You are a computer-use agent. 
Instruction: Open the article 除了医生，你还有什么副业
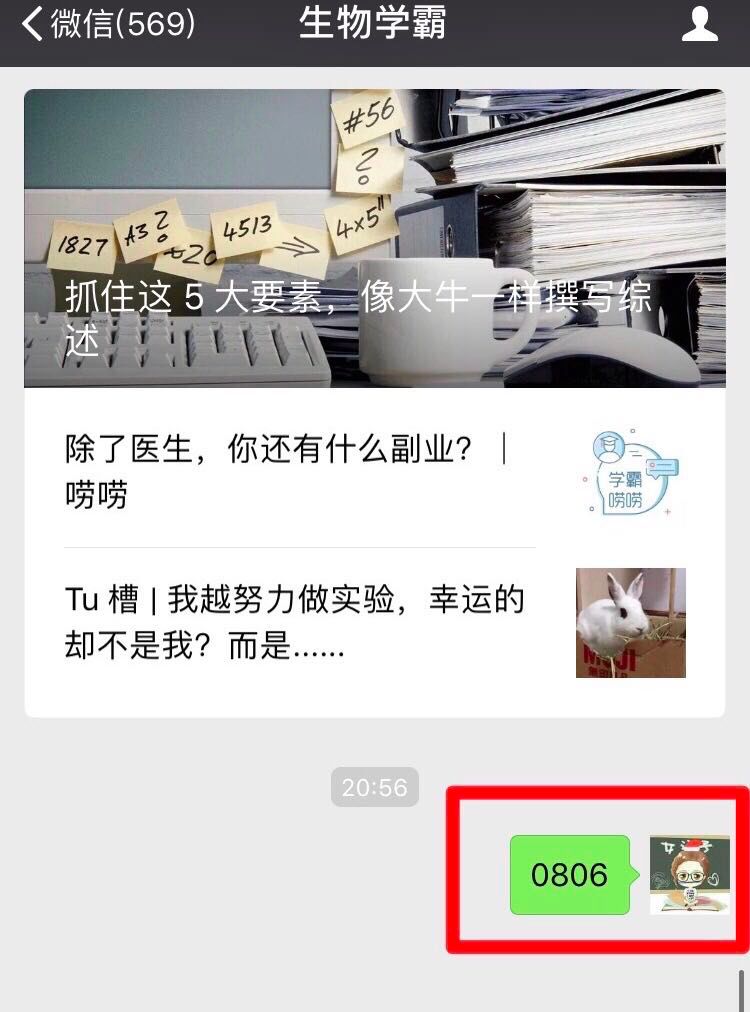pos(300,472)
